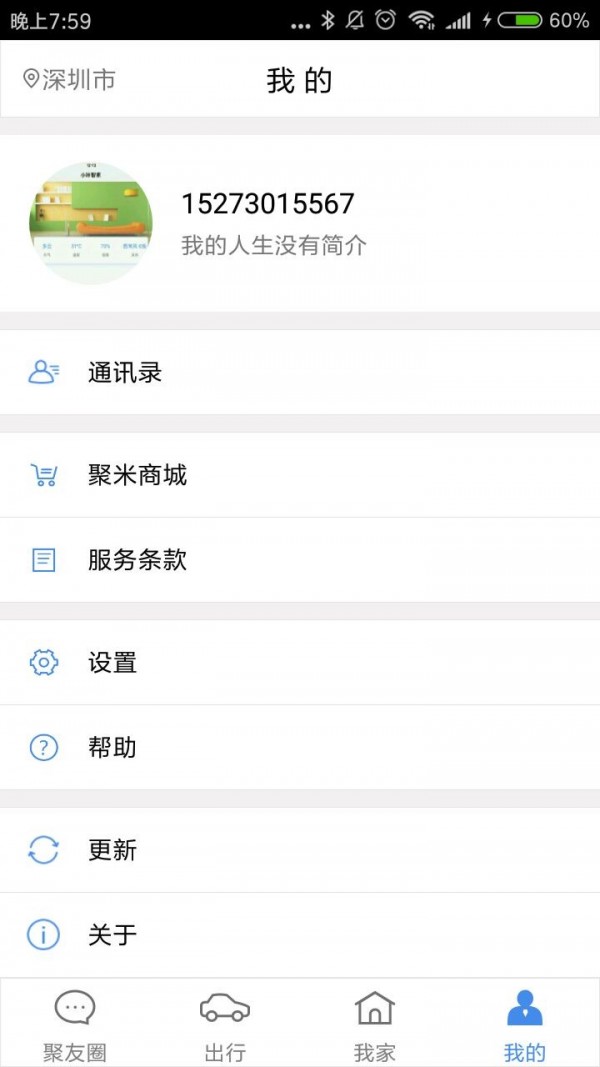Go to 聚米商城 store
Image resolution: width=600 pixels, height=1067 pixels.
pos(300,475)
